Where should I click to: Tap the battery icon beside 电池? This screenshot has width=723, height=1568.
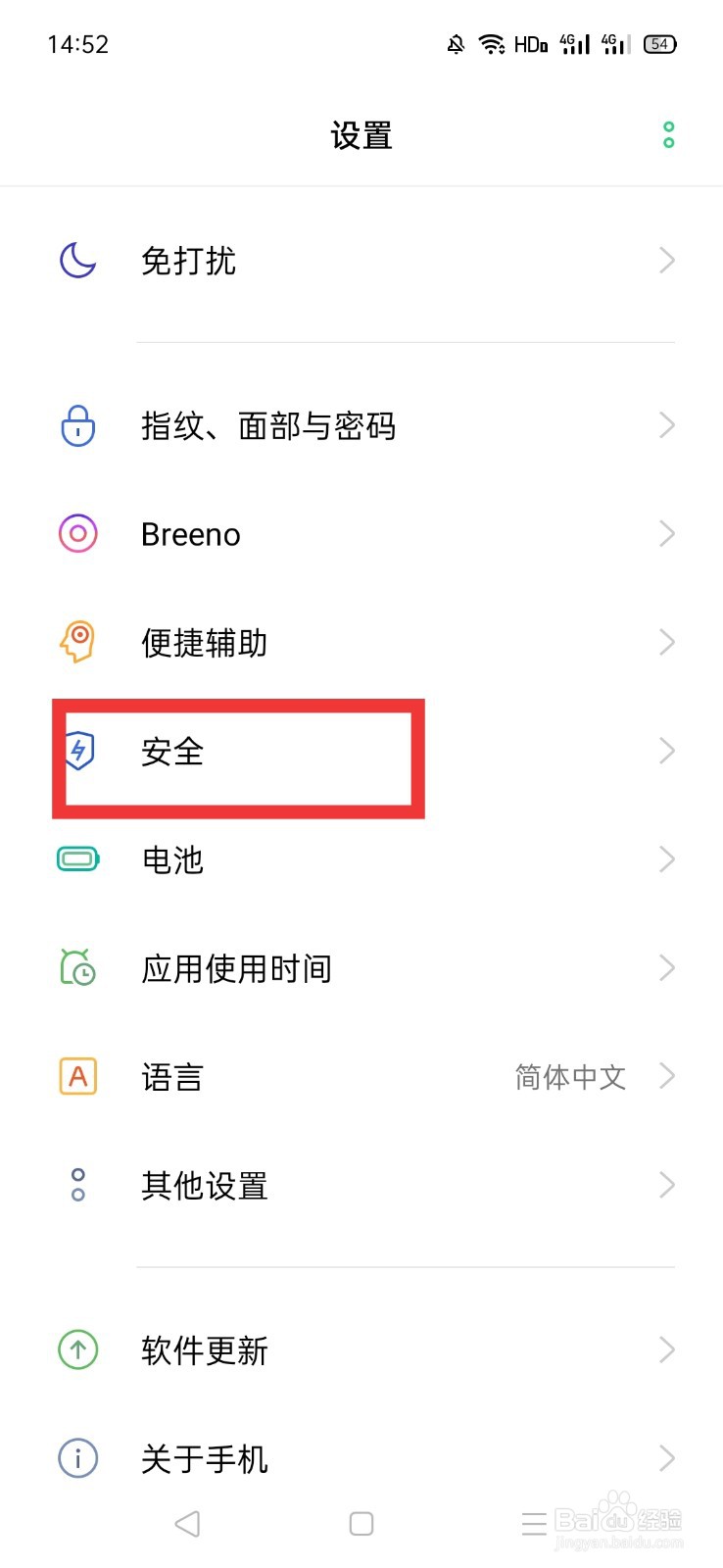pyautogui.click(x=77, y=859)
